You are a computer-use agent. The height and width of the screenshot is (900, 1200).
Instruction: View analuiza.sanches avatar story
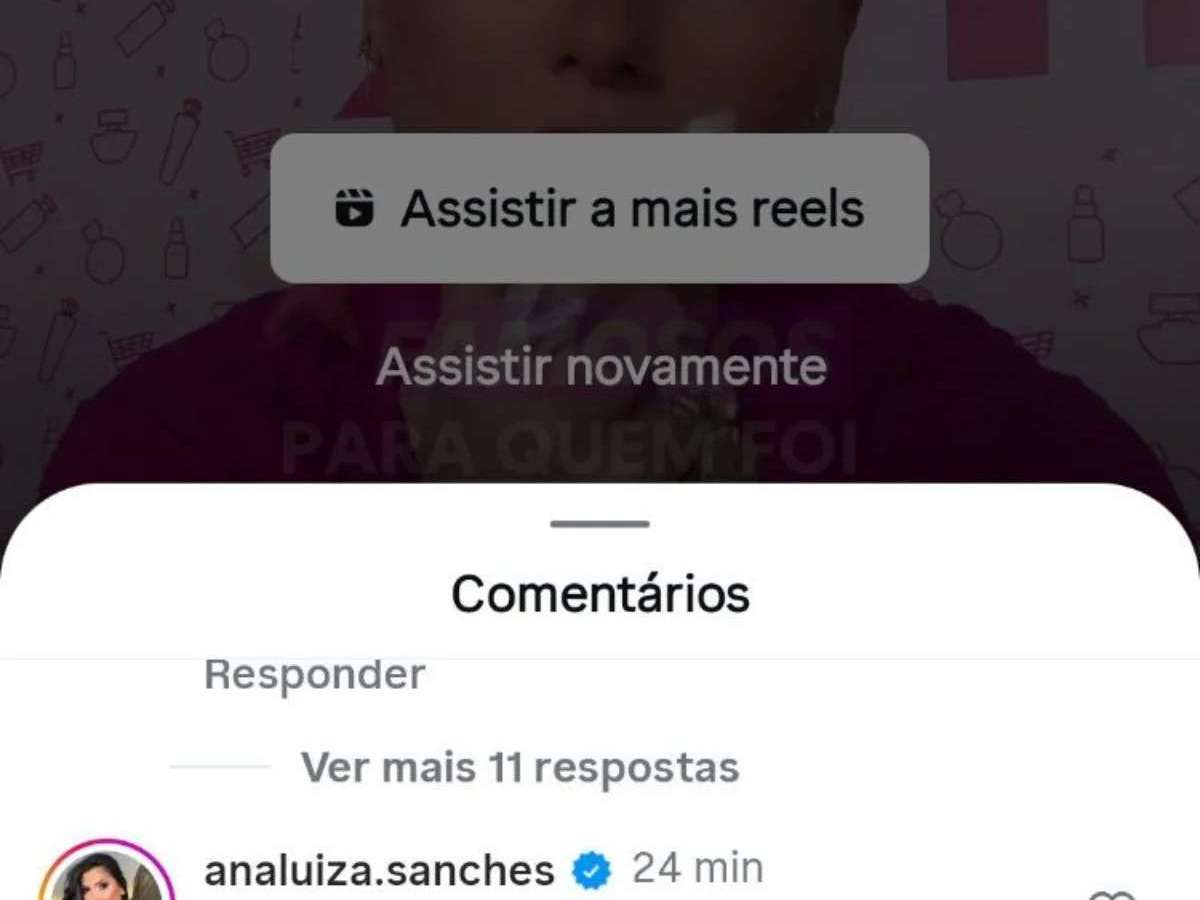coord(107,875)
